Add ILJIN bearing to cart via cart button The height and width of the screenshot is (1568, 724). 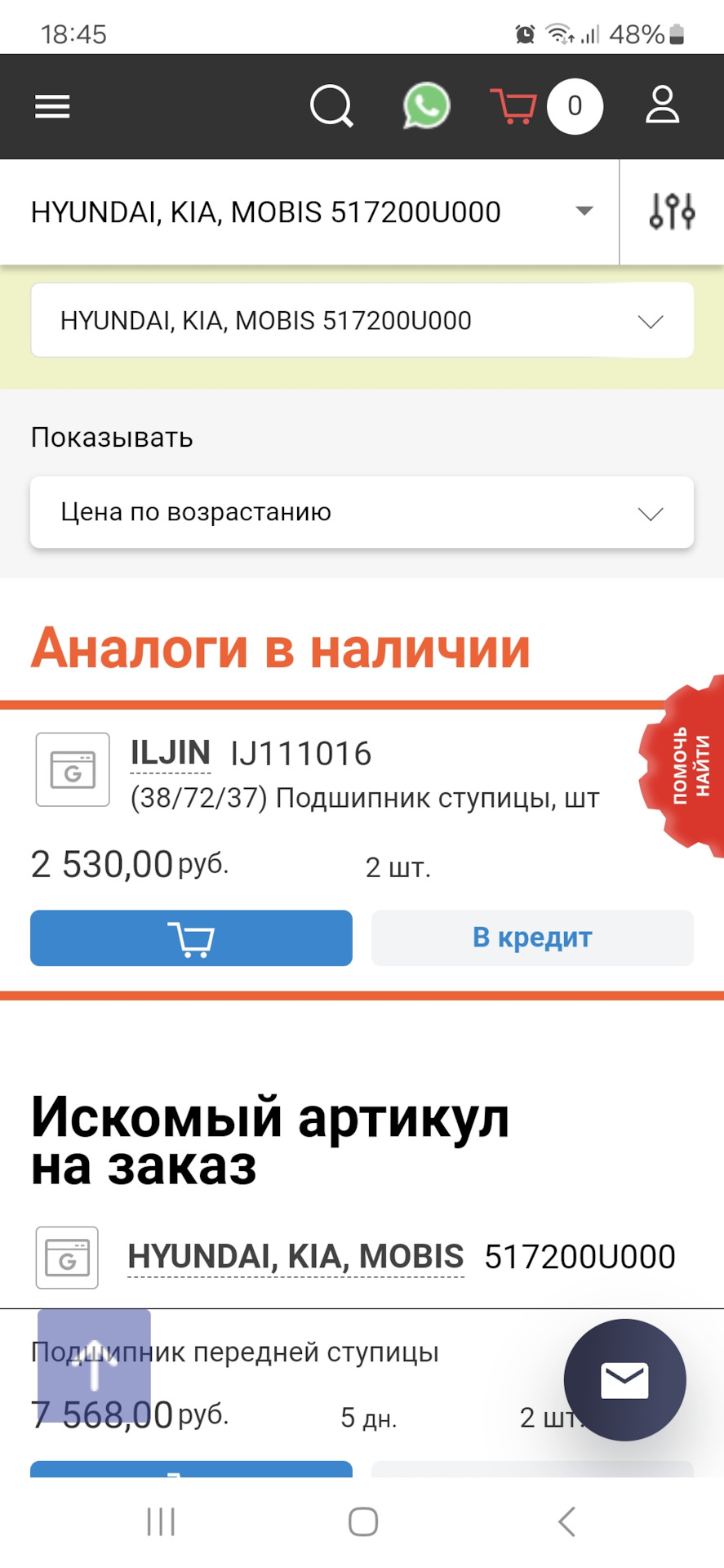click(x=190, y=938)
